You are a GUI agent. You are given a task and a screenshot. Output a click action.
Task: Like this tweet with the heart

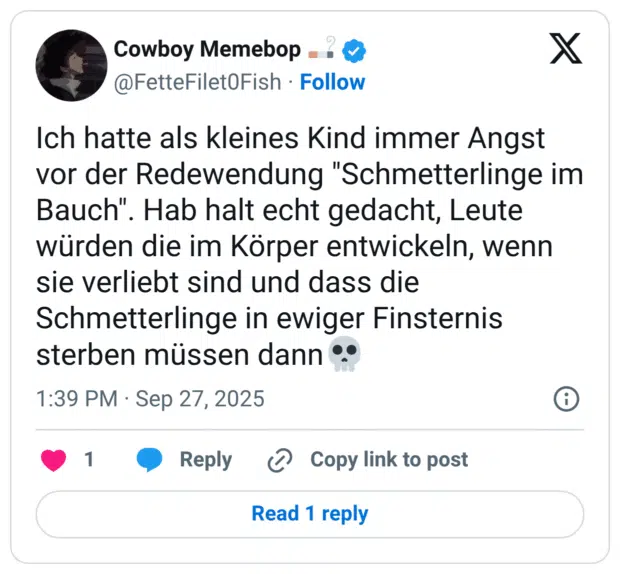53,460
